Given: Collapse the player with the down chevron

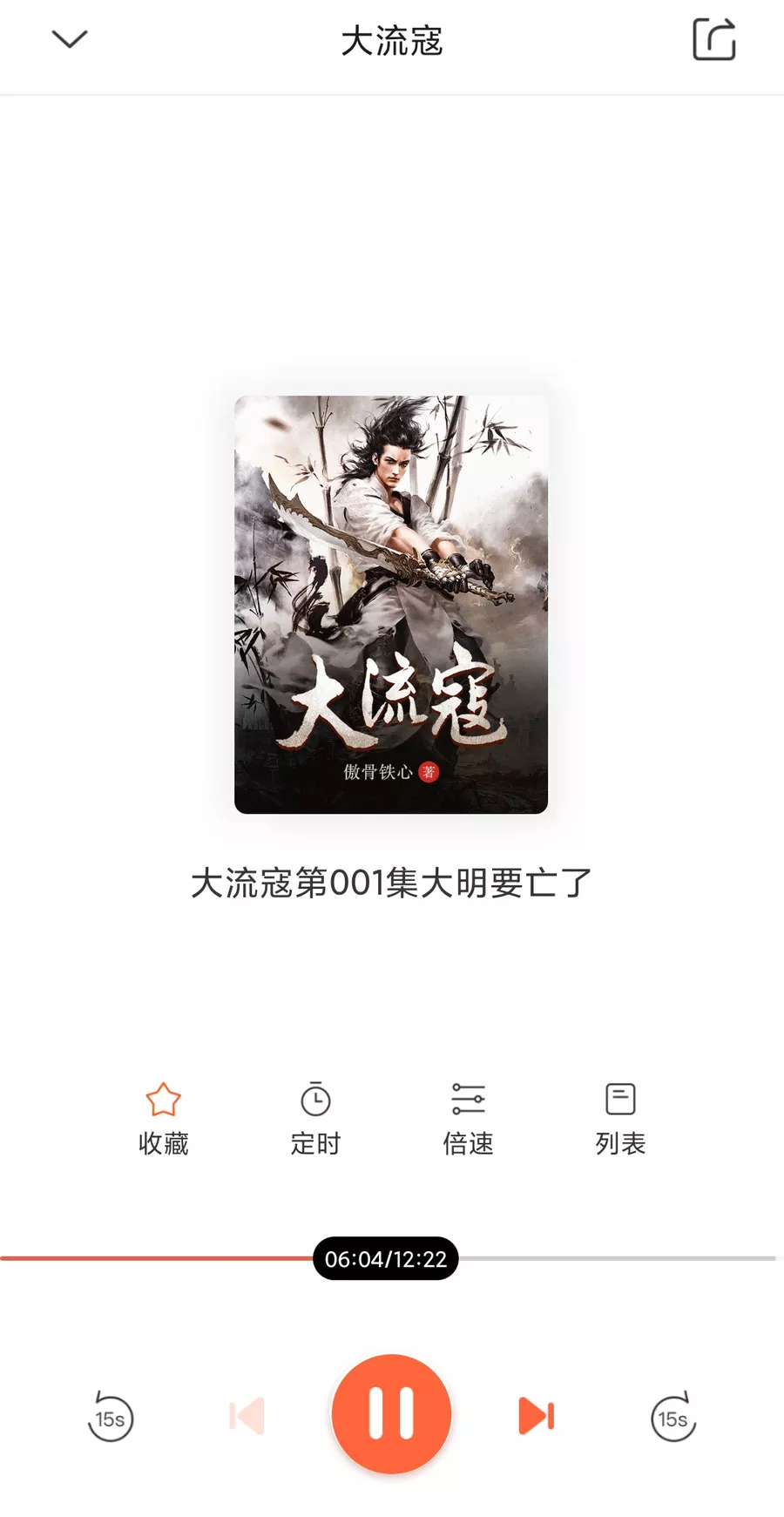Looking at the screenshot, I should pyautogui.click(x=69, y=38).
